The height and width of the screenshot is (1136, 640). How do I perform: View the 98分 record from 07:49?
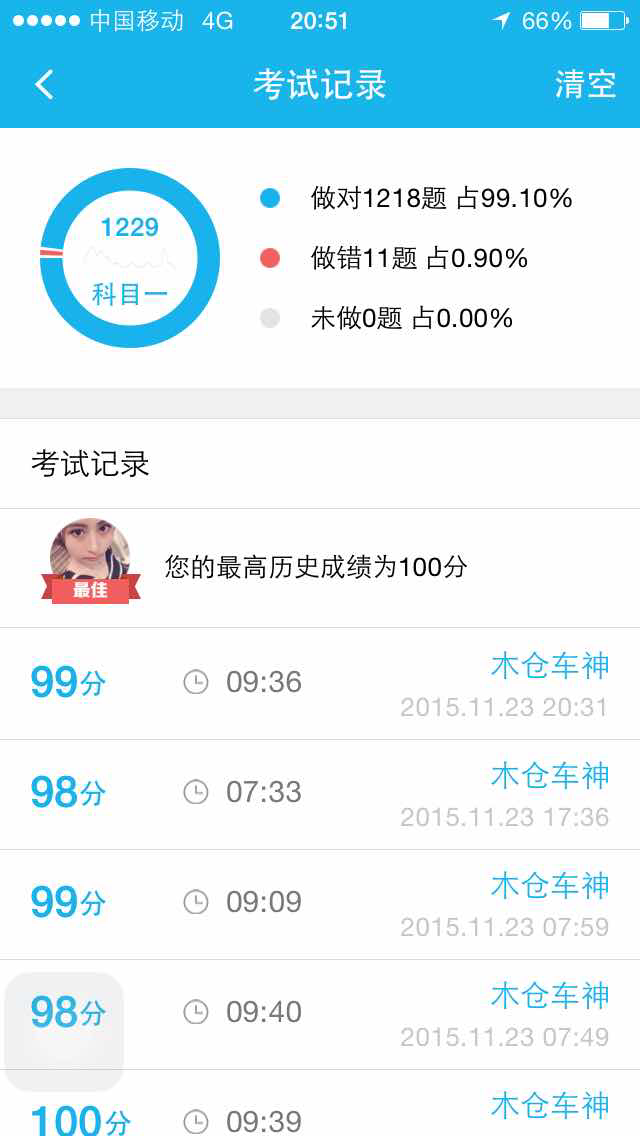[320, 1014]
